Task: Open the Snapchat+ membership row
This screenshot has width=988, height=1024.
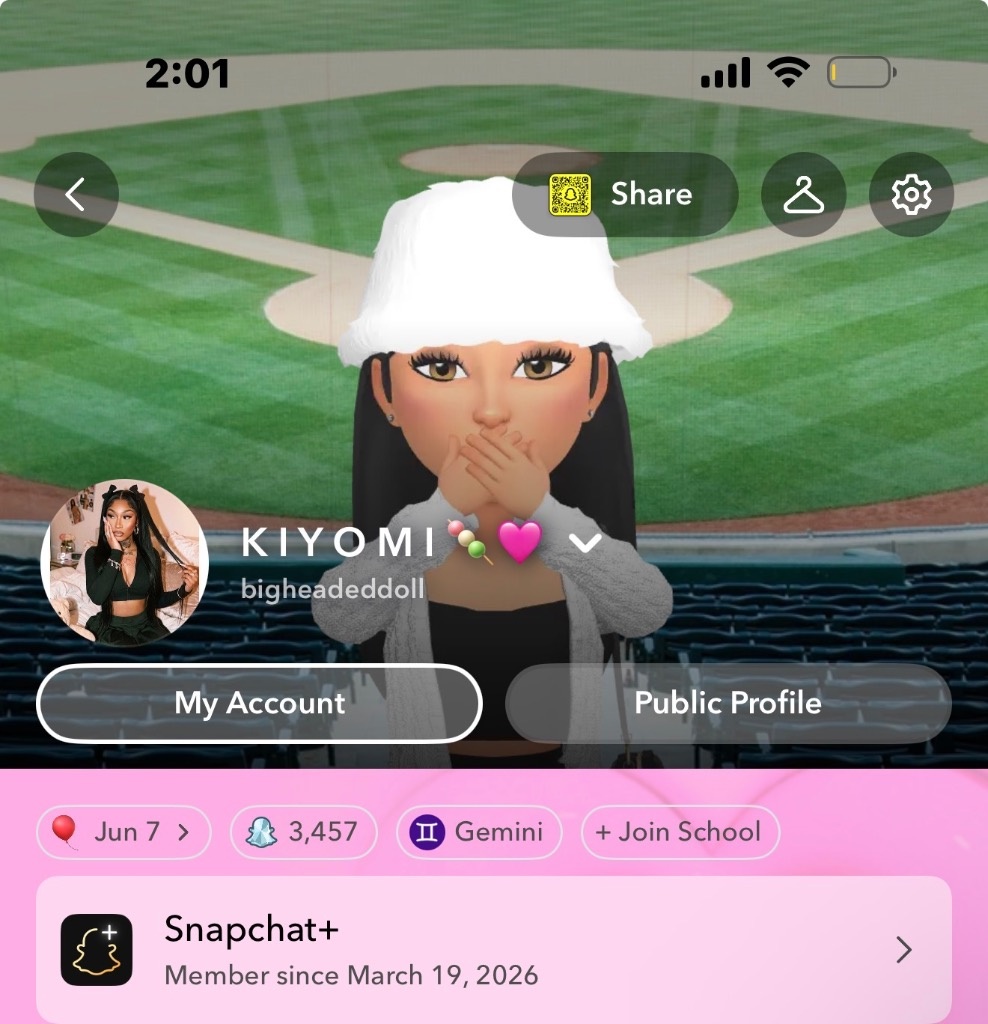Action: coord(494,949)
